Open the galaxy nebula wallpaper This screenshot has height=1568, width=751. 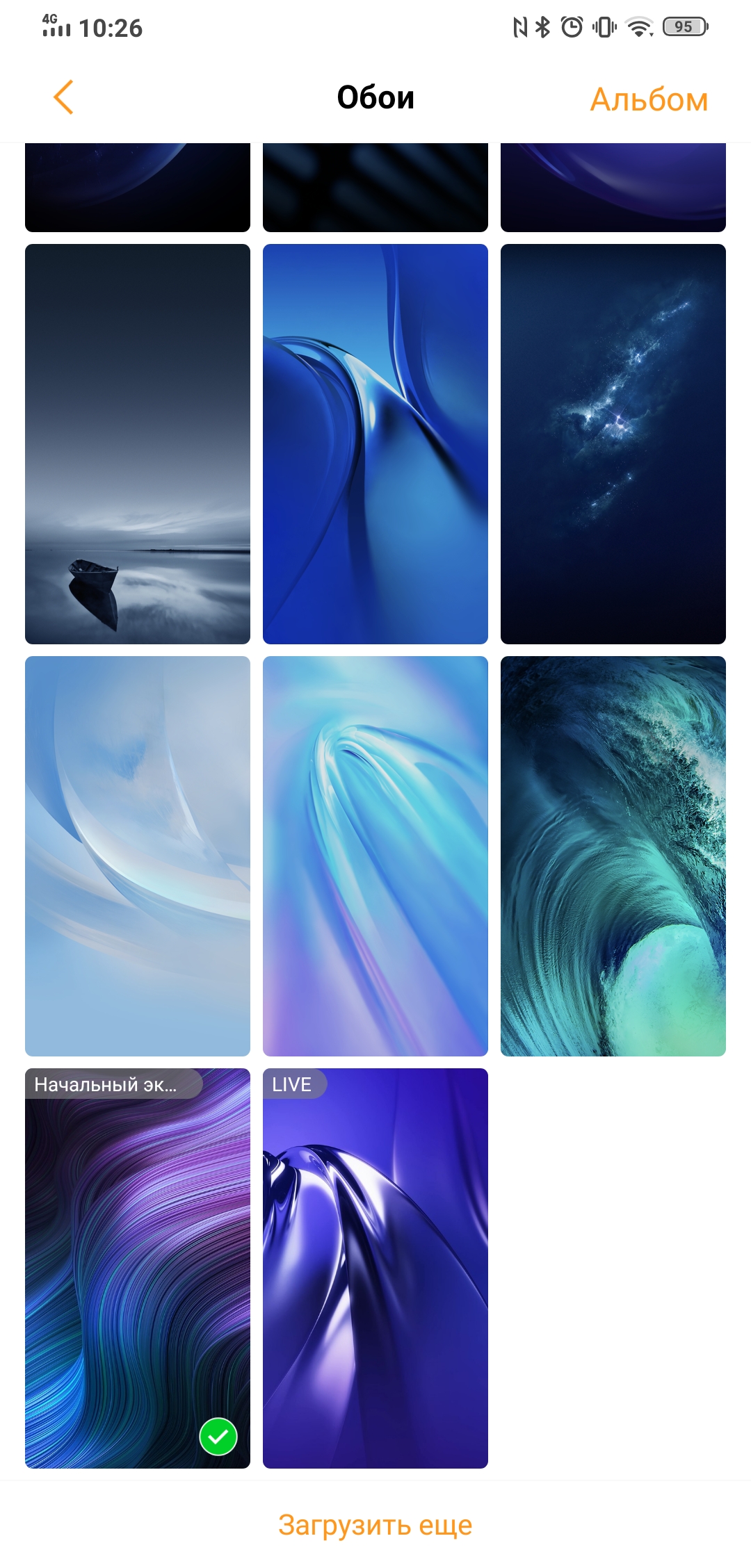click(x=613, y=443)
